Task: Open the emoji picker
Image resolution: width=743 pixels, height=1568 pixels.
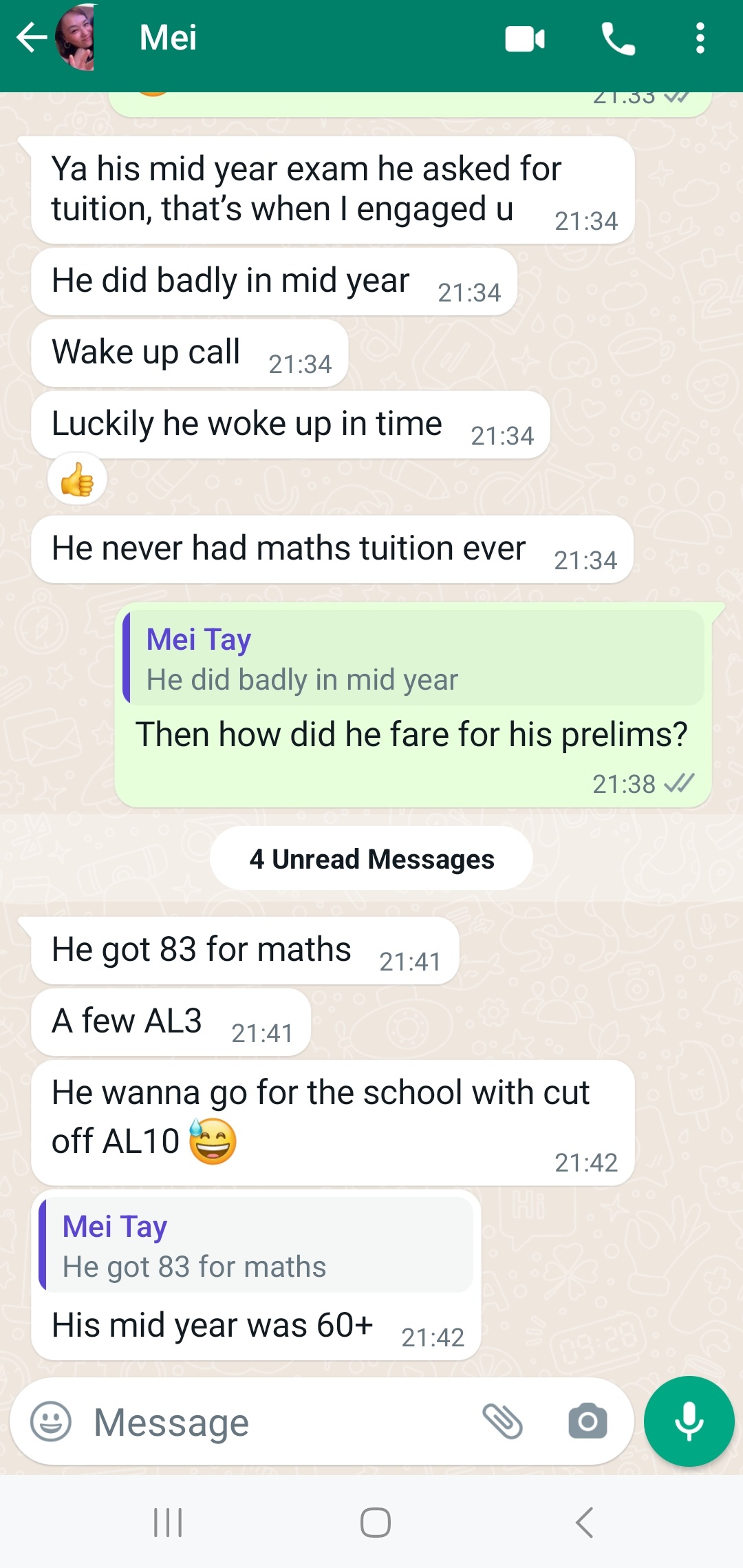Action: pos(51,1421)
